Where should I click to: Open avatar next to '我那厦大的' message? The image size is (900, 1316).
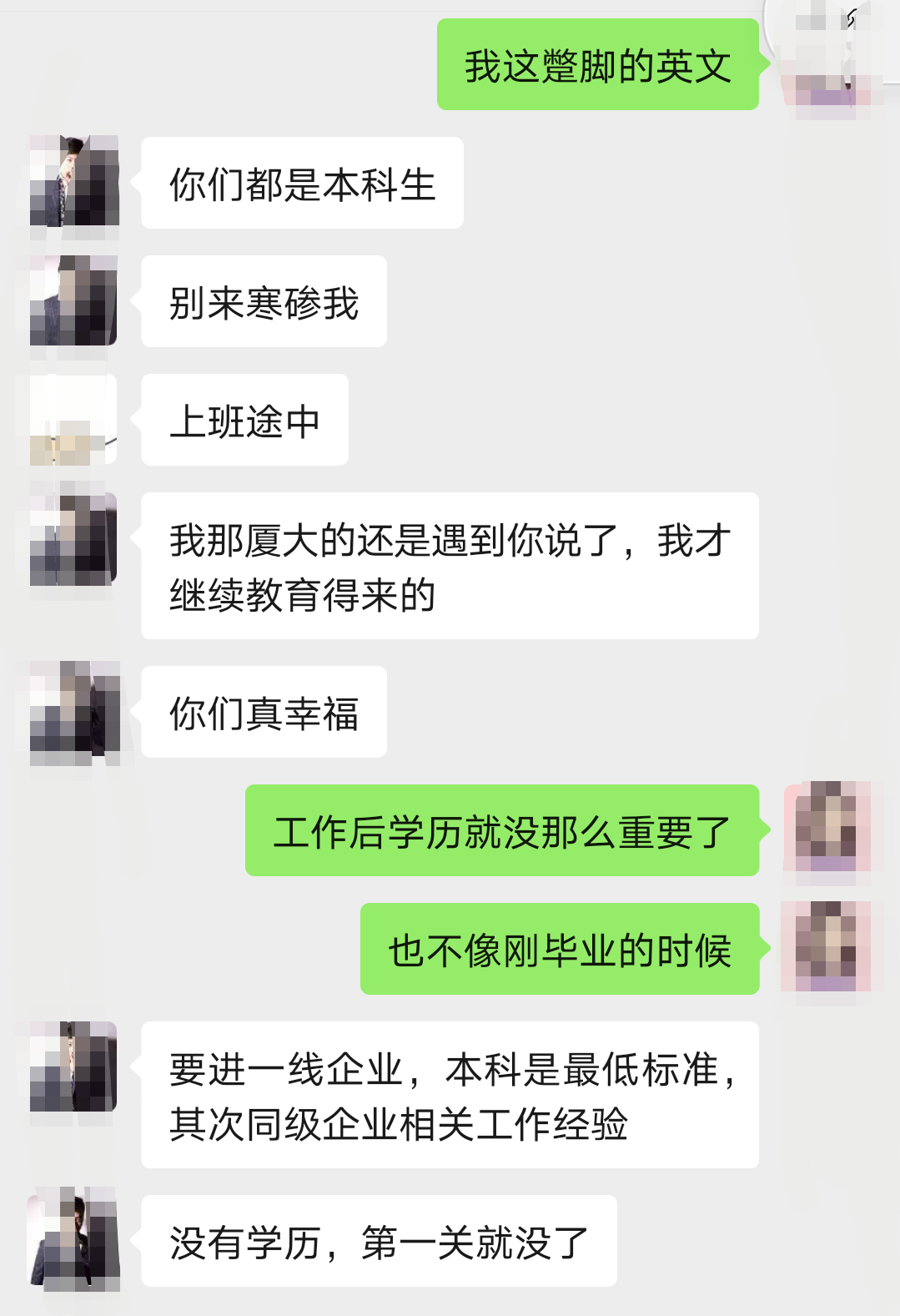[73, 538]
